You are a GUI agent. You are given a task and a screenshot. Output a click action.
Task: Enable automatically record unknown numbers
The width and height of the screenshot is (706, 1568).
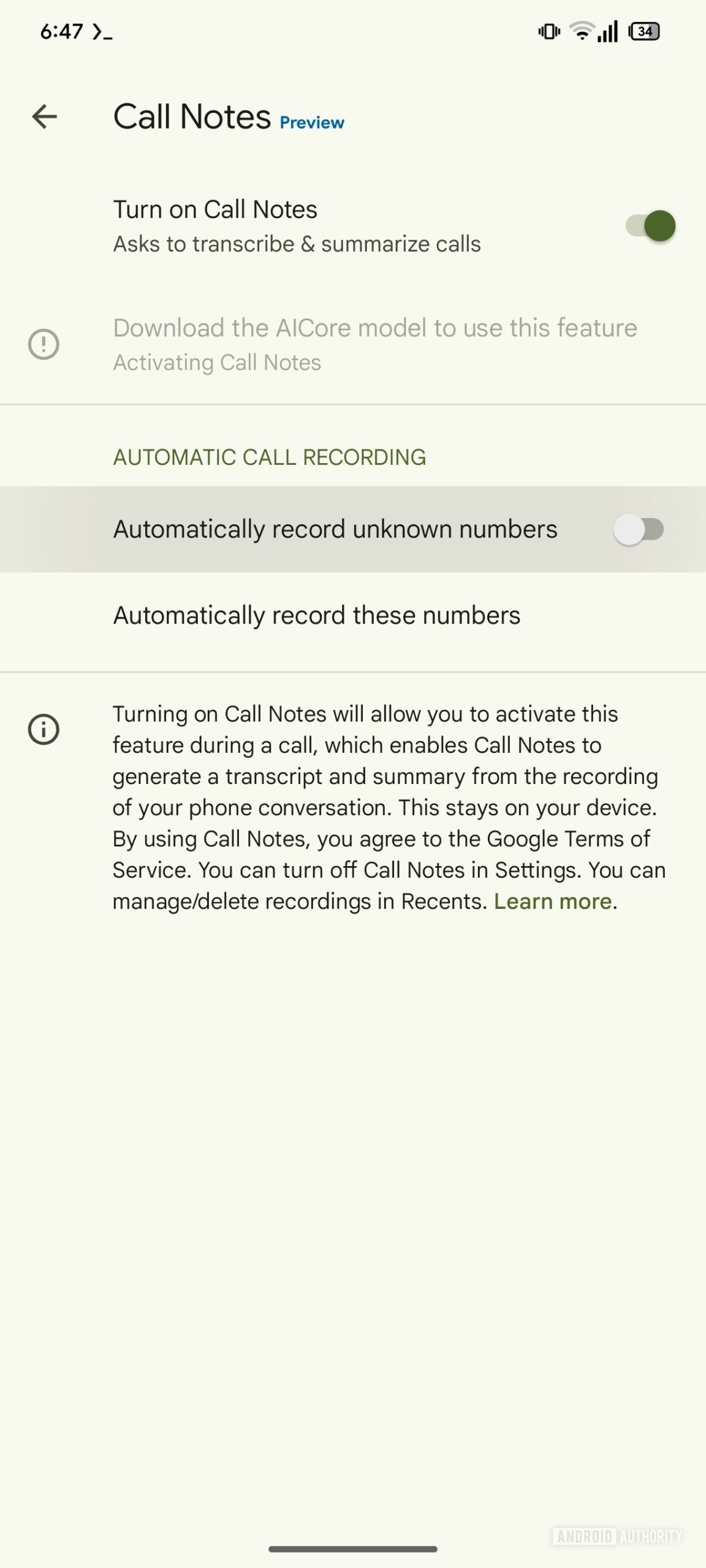pos(638,530)
